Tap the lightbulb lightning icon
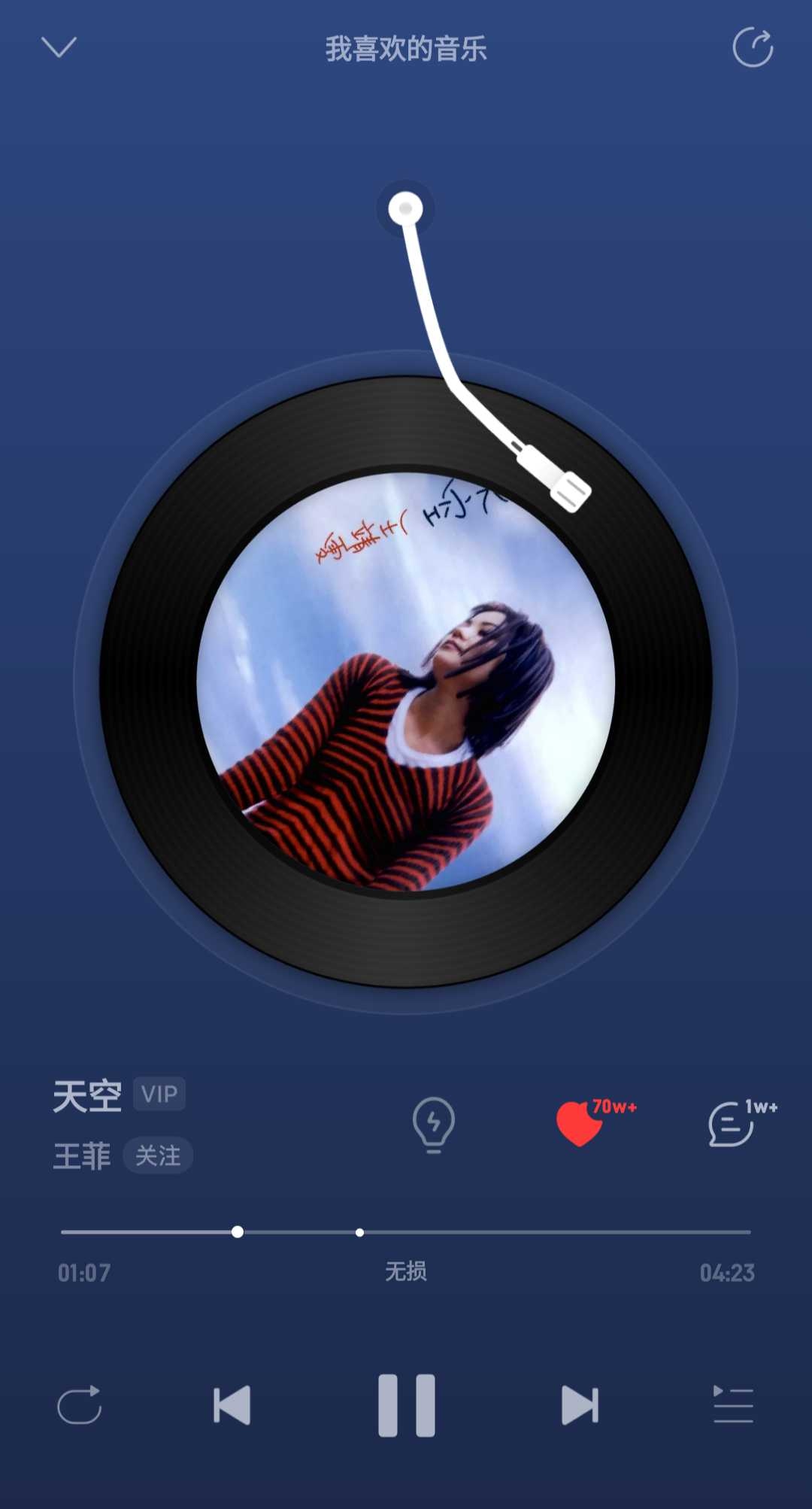This screenshot has height=1509, width=812. coord(434,1124)
